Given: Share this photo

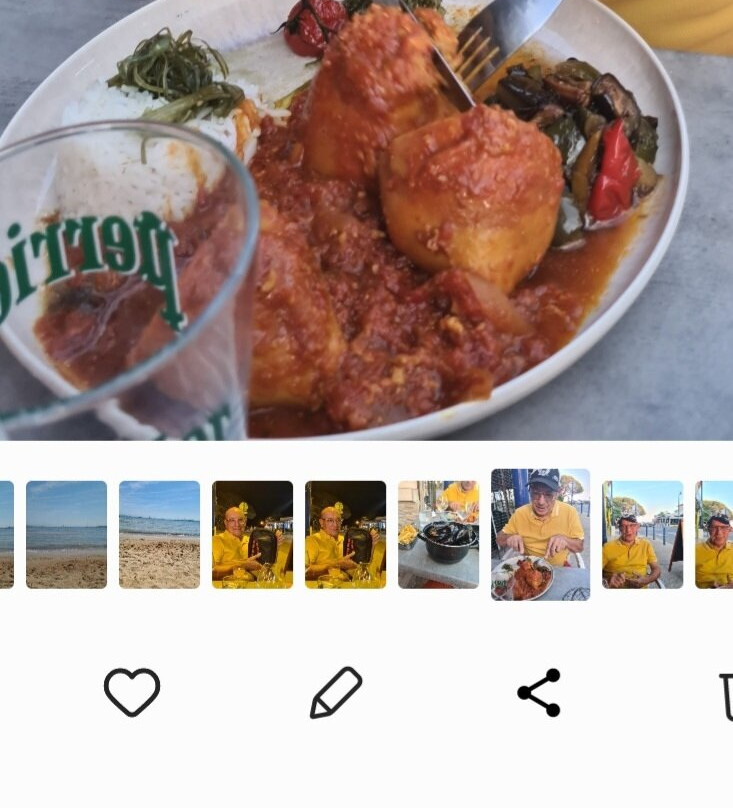Looking at the screenshot, I should [539, 693].
